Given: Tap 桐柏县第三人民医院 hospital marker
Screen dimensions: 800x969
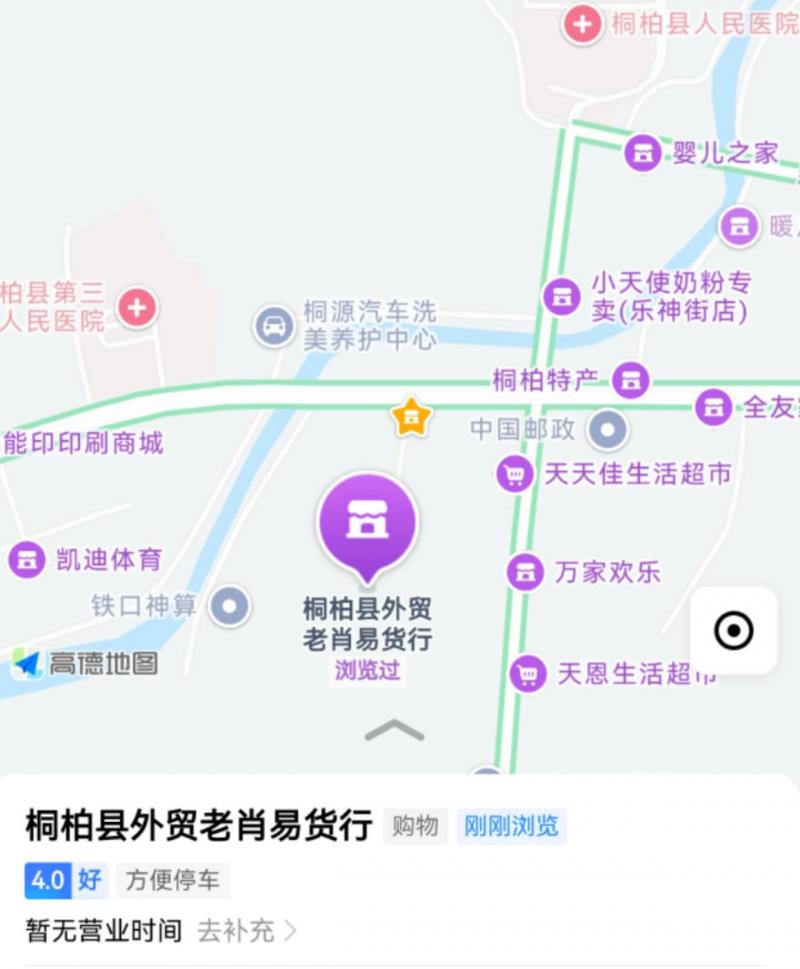Looking at the screenshot, I should [x=137, y=307].
